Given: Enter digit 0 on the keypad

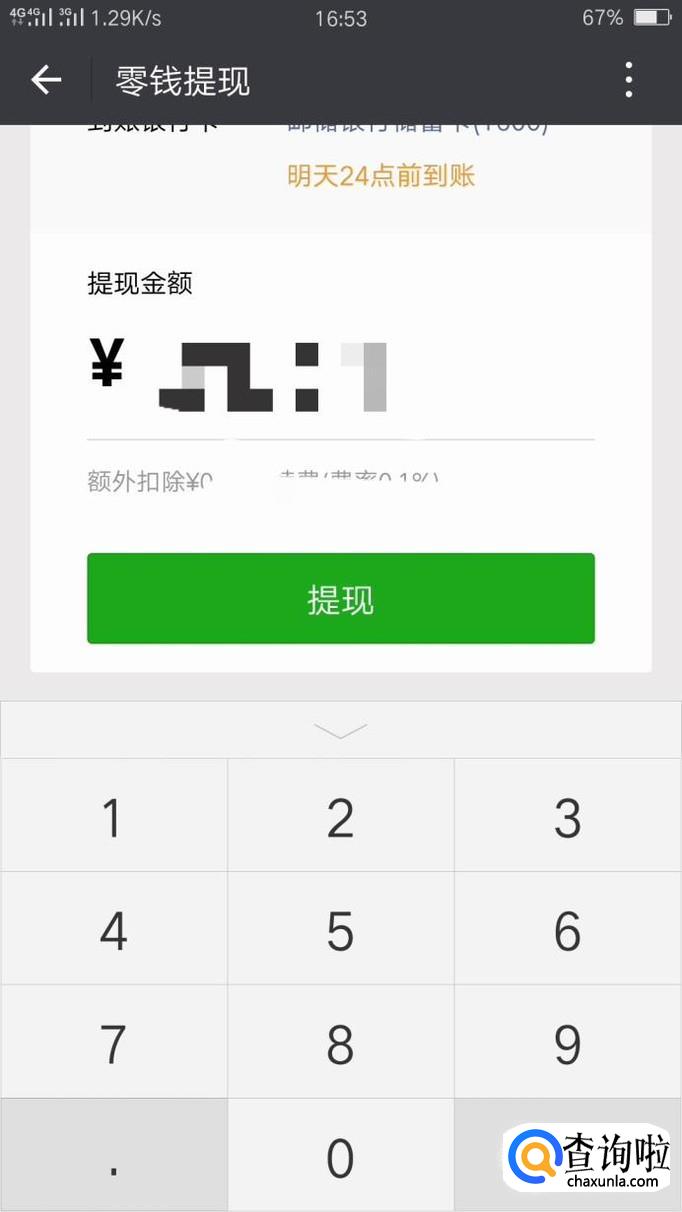Looking at the screenshot, I should pos(340,1157).
